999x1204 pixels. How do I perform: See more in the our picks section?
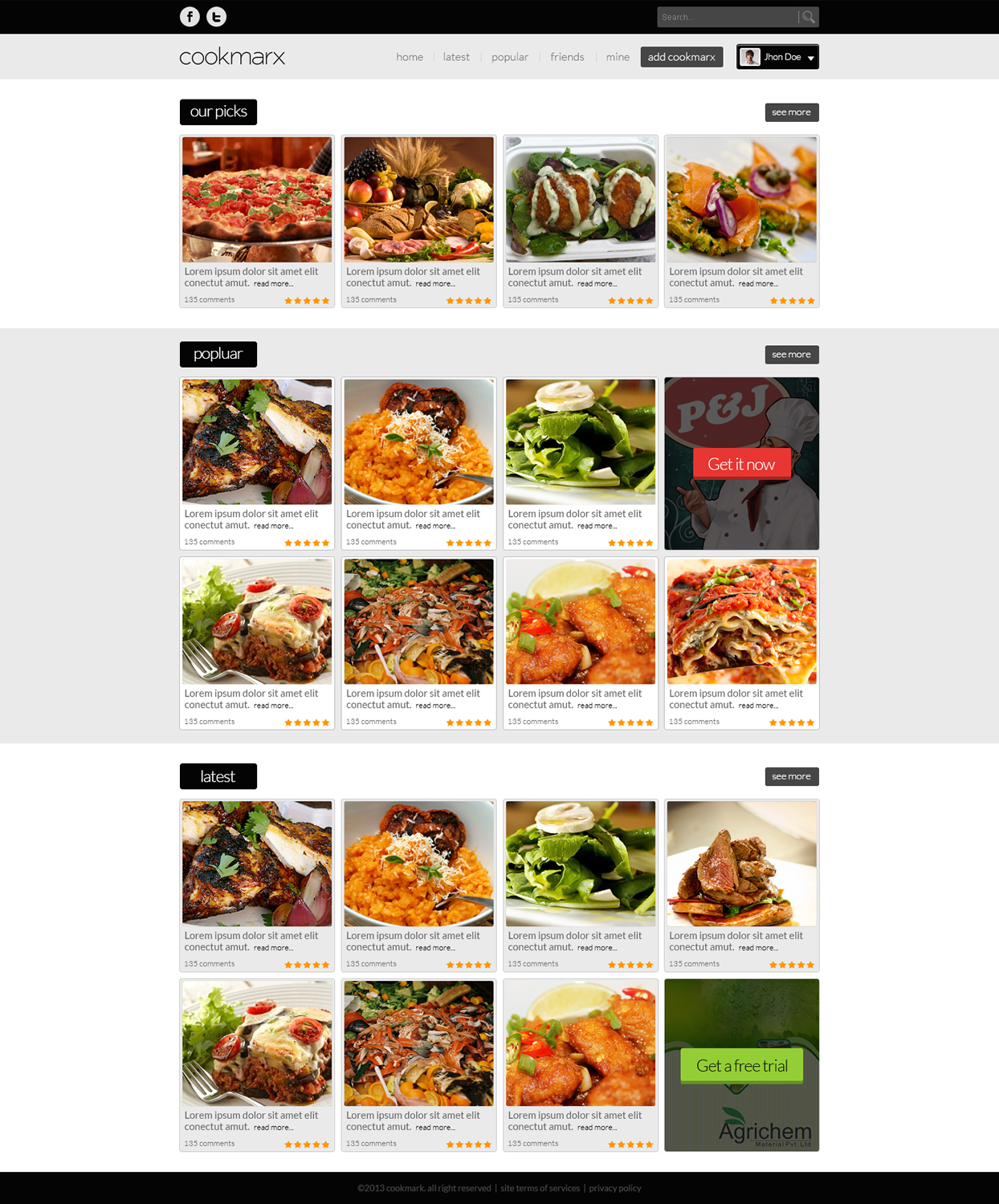pyautogui.click(x=791, y=112)
